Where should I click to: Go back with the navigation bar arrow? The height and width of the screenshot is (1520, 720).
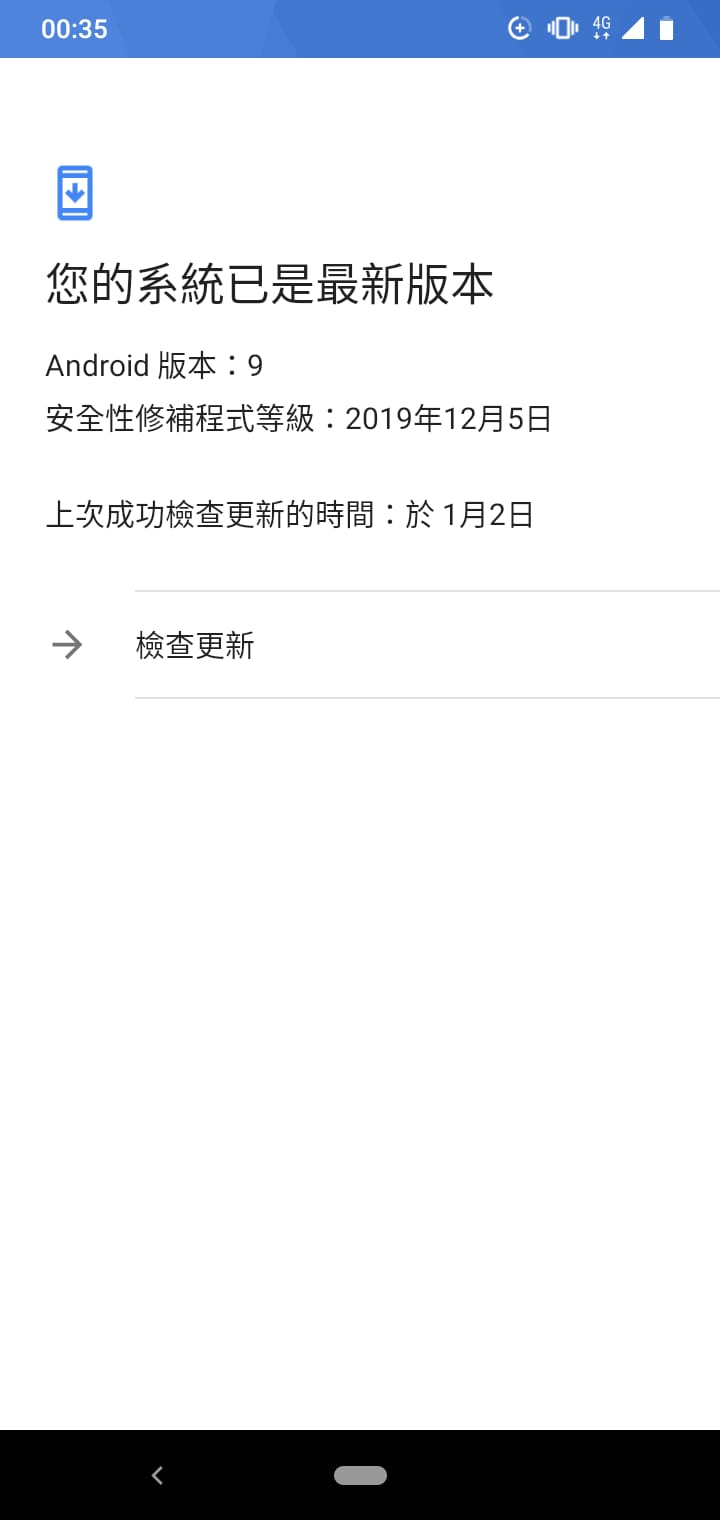(157, 1475)
